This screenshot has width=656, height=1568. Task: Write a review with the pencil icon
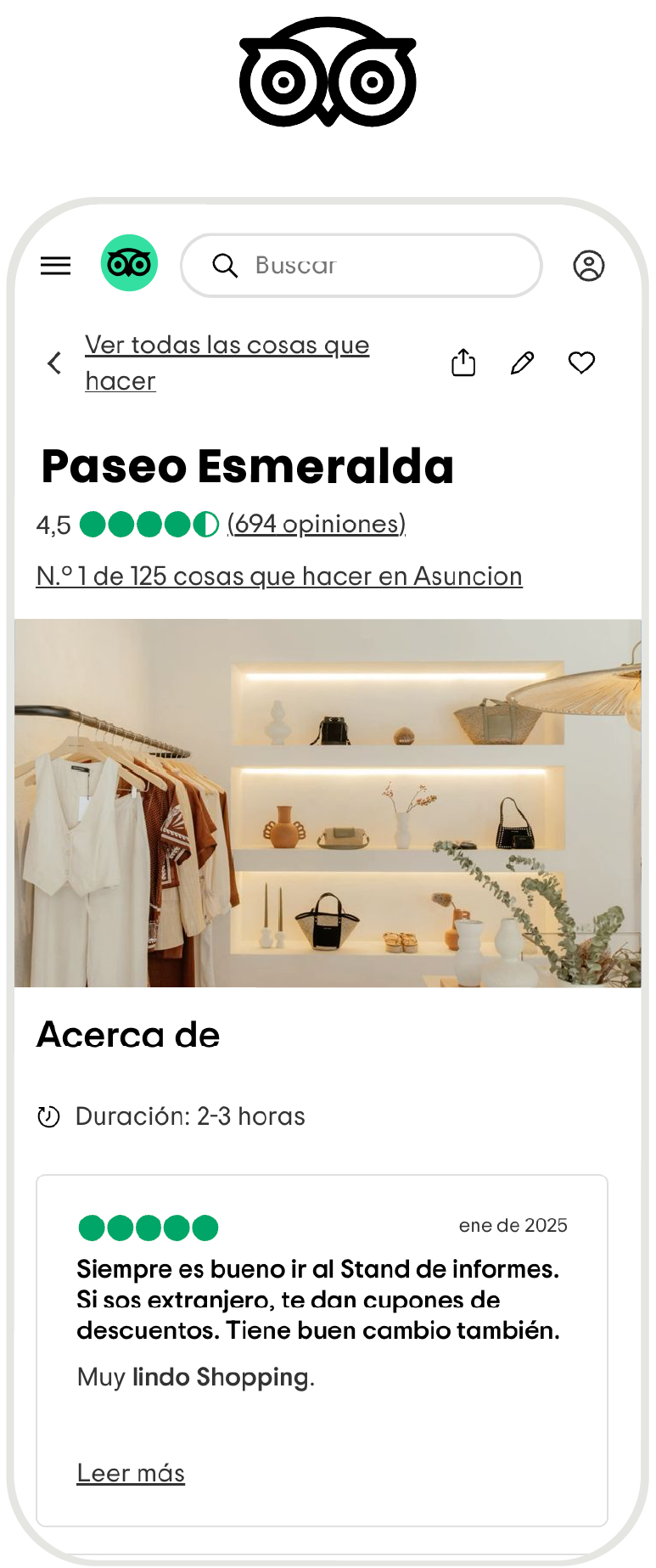[x=522, y=362]
